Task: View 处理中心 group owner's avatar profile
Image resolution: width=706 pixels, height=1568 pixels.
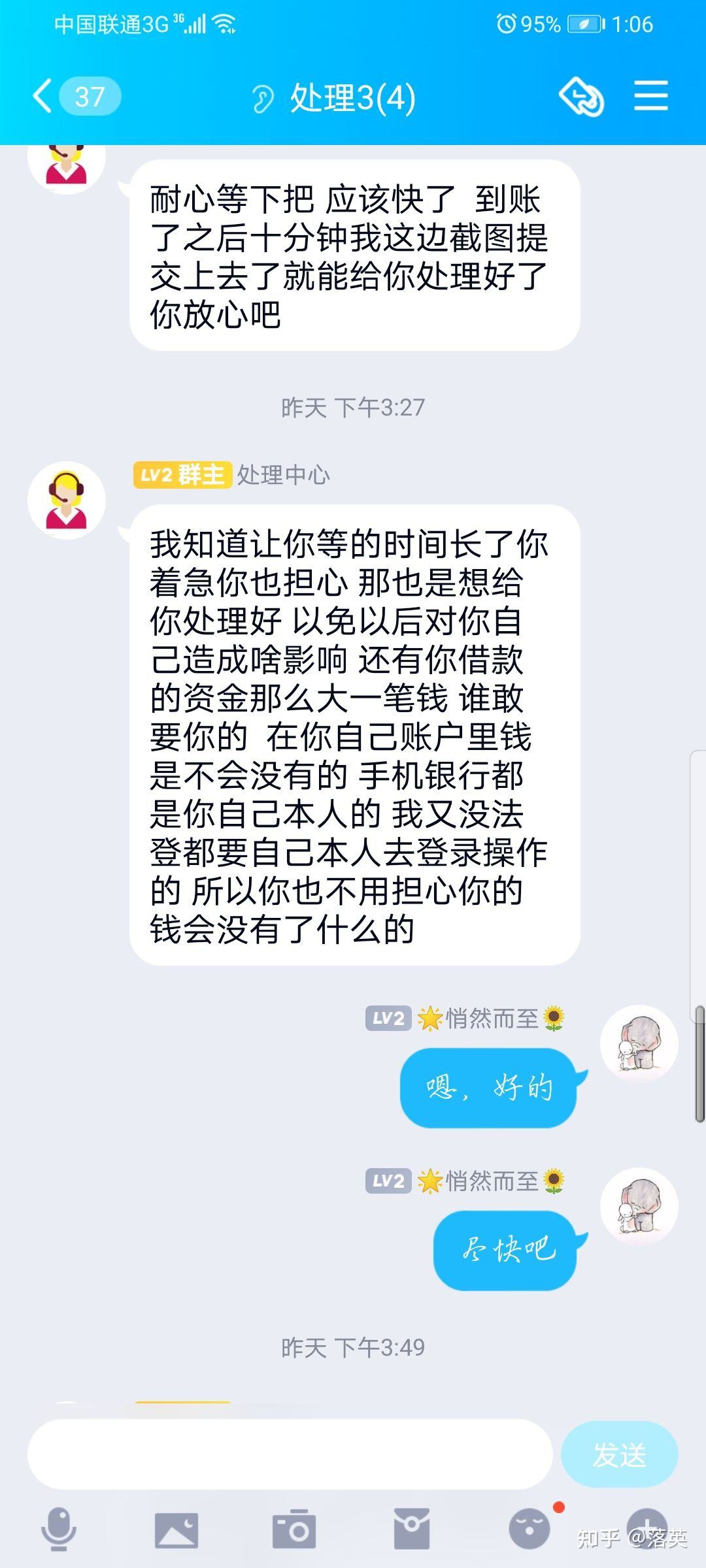Action: (67, 500)
